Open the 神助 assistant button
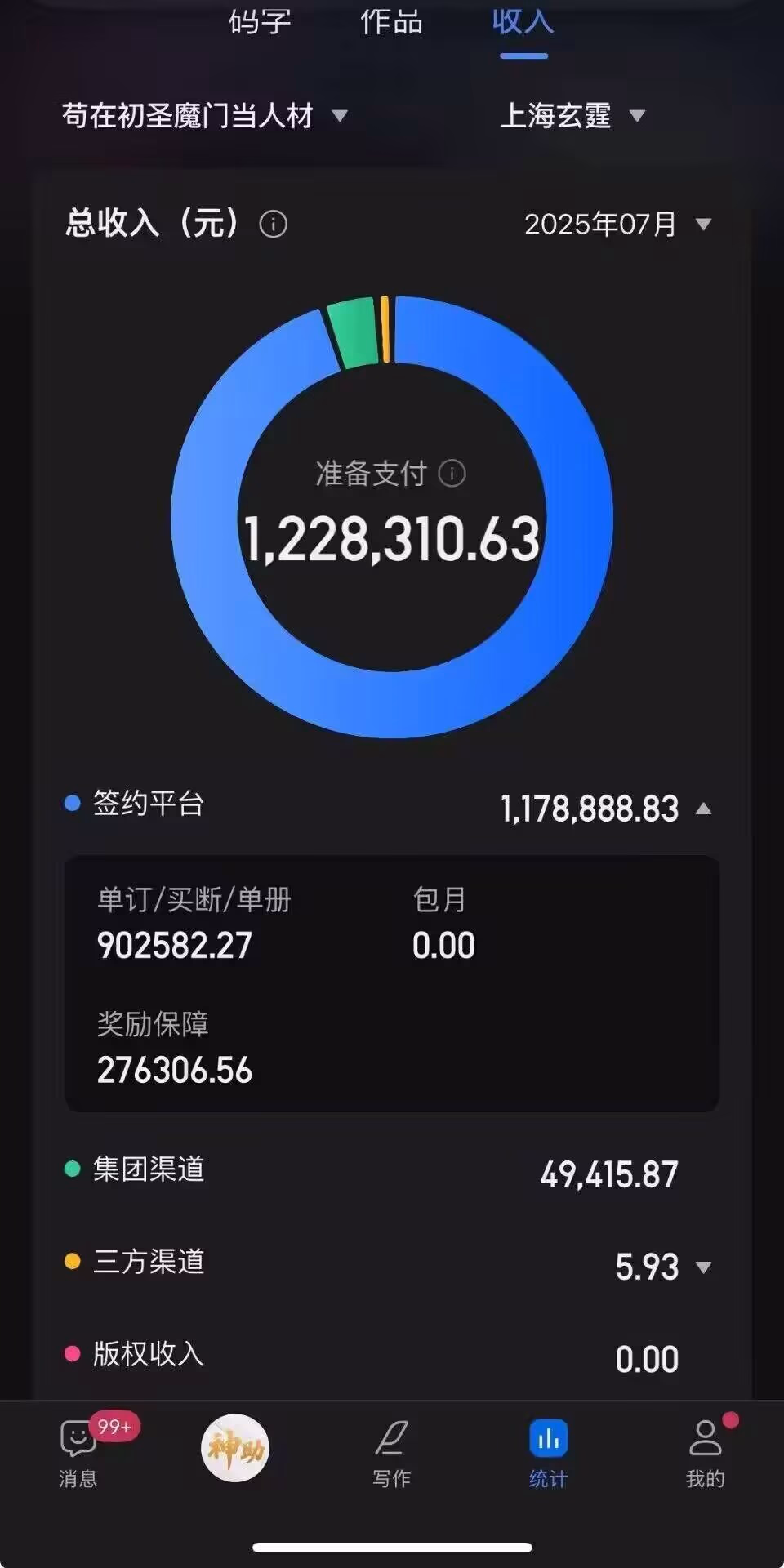 (x=235, y=1448)
